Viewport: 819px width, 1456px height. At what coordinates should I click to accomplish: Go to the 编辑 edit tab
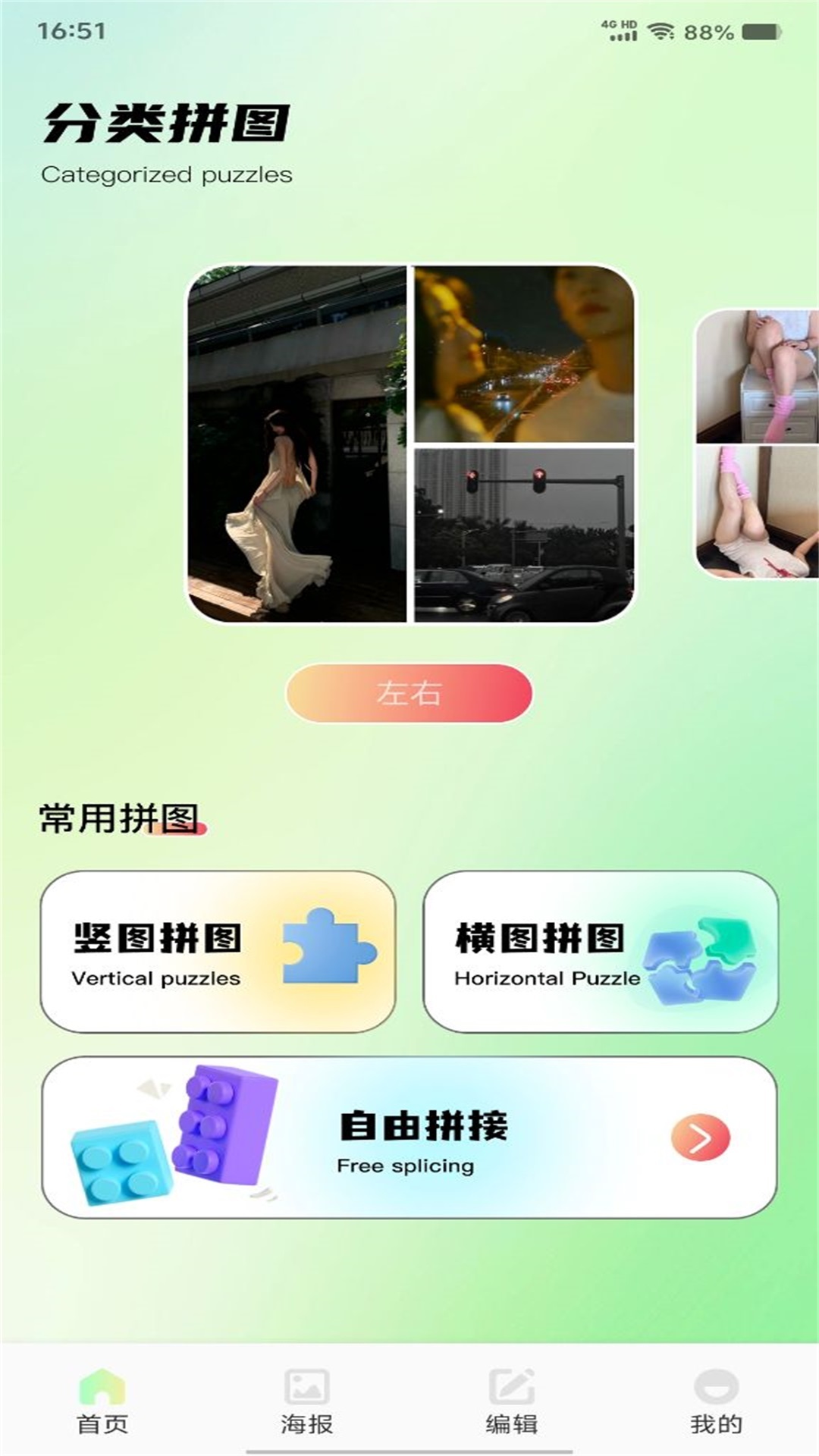pos(512,1401)
